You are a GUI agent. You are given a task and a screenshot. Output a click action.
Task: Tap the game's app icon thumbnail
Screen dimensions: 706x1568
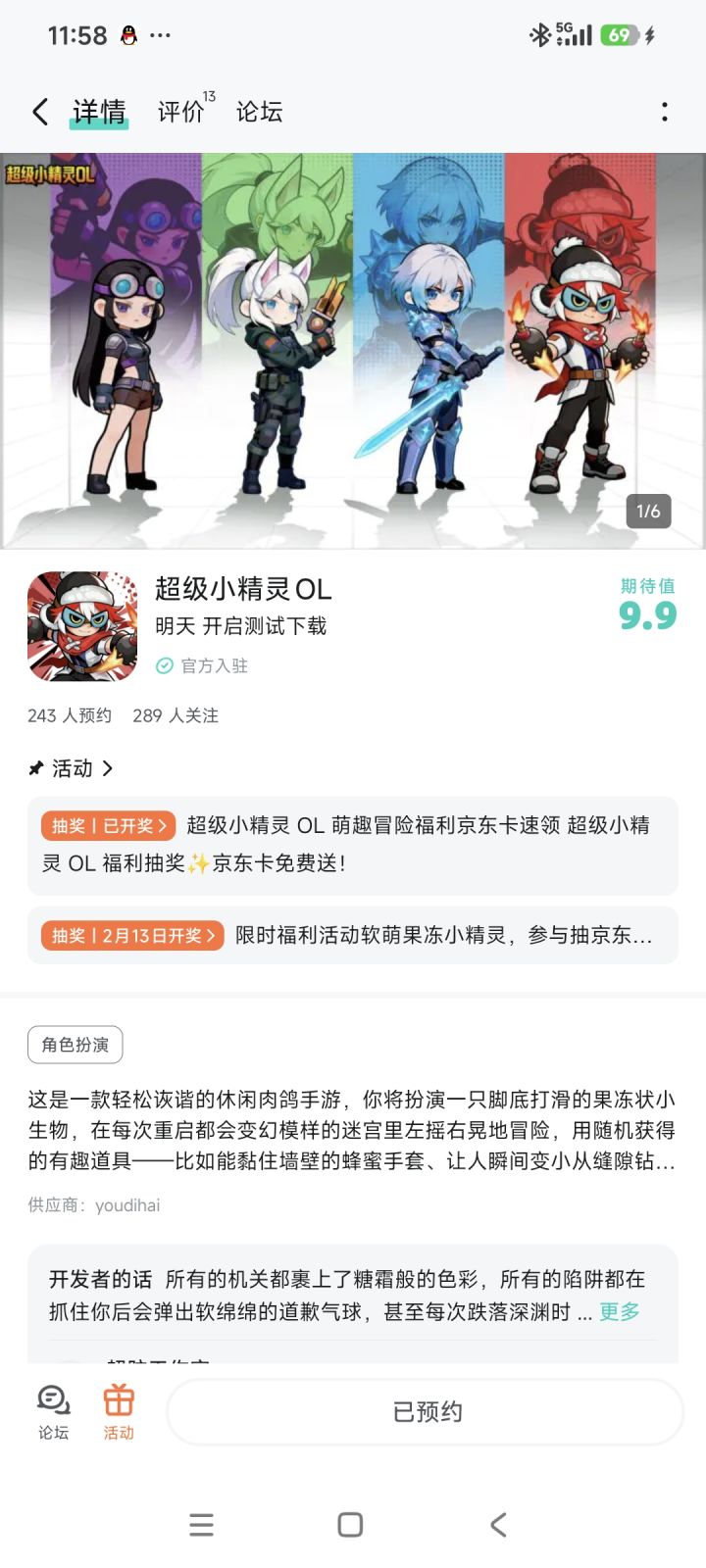(81, 625)
